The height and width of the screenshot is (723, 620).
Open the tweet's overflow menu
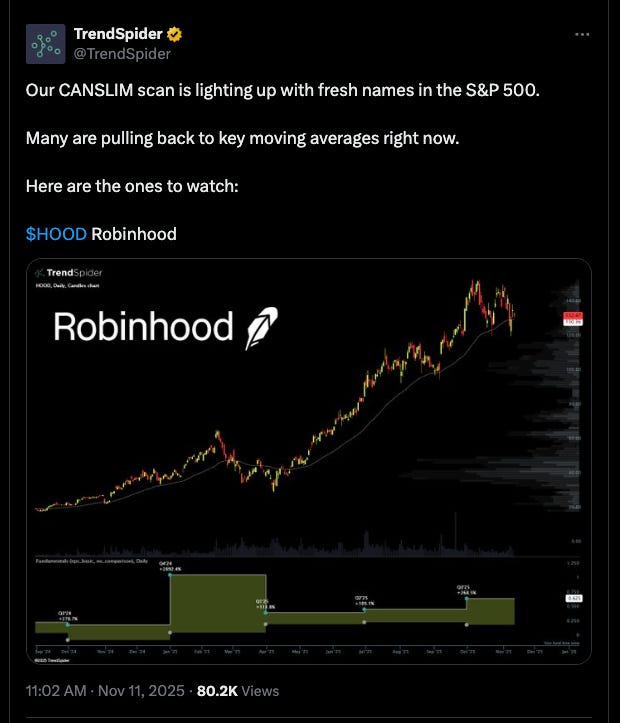click(x=582, y=34)
